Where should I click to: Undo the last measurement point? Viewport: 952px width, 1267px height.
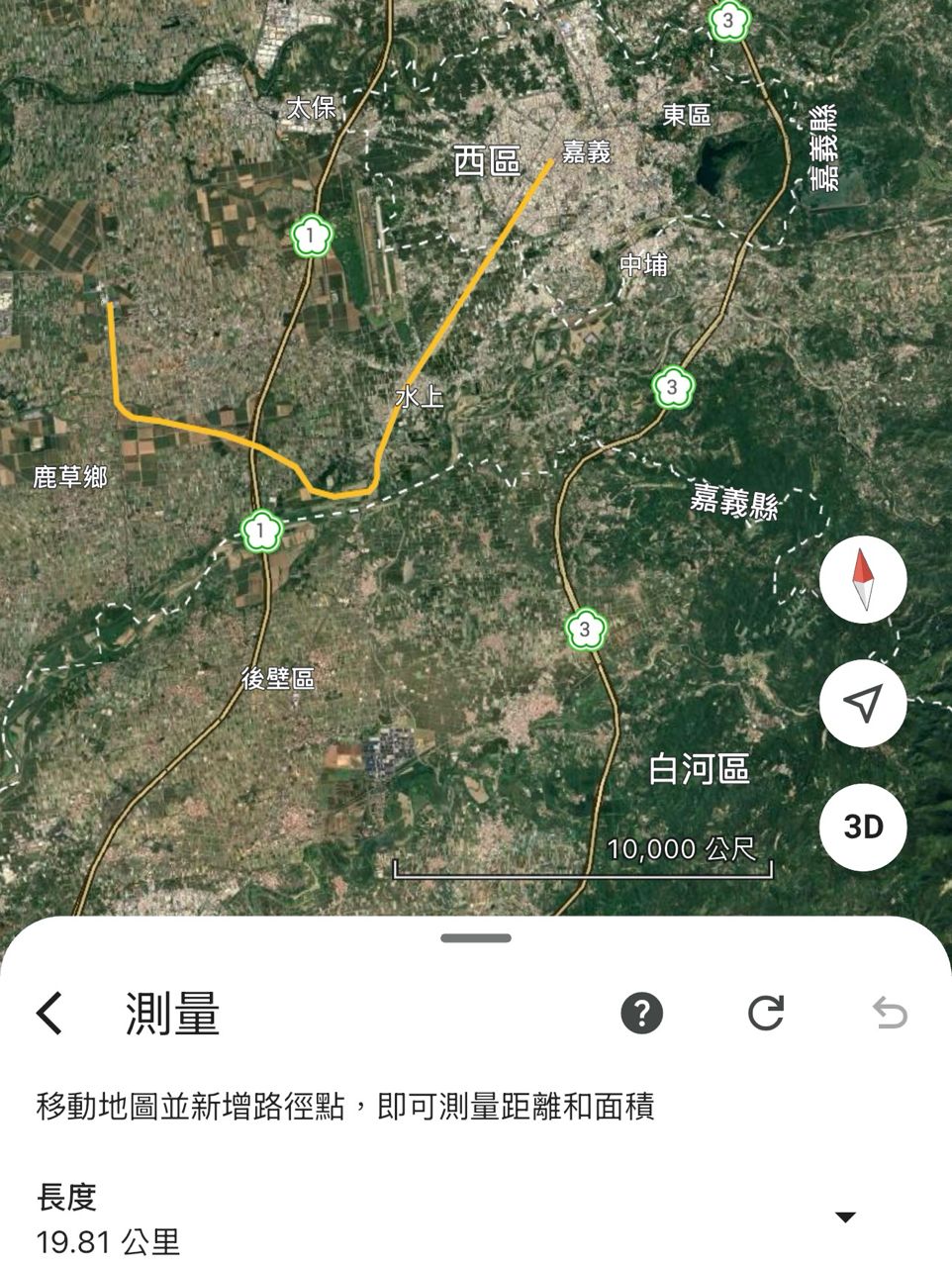(889, 1014)
